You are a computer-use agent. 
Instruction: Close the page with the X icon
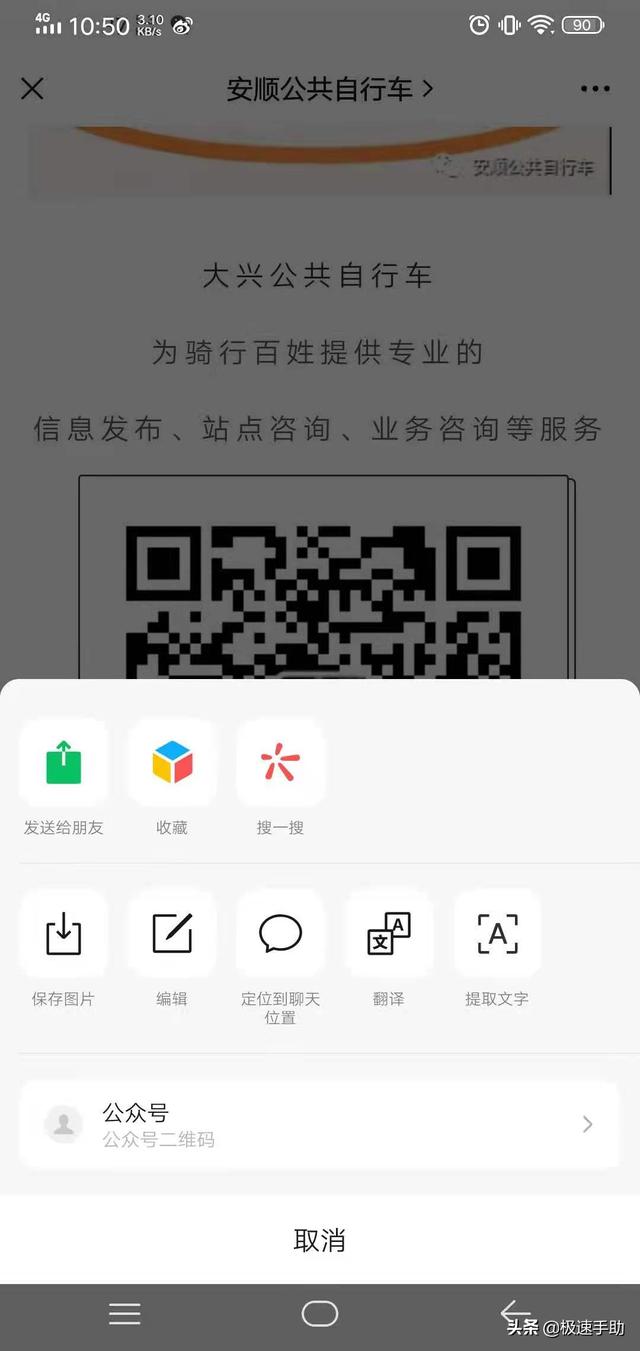32,89
